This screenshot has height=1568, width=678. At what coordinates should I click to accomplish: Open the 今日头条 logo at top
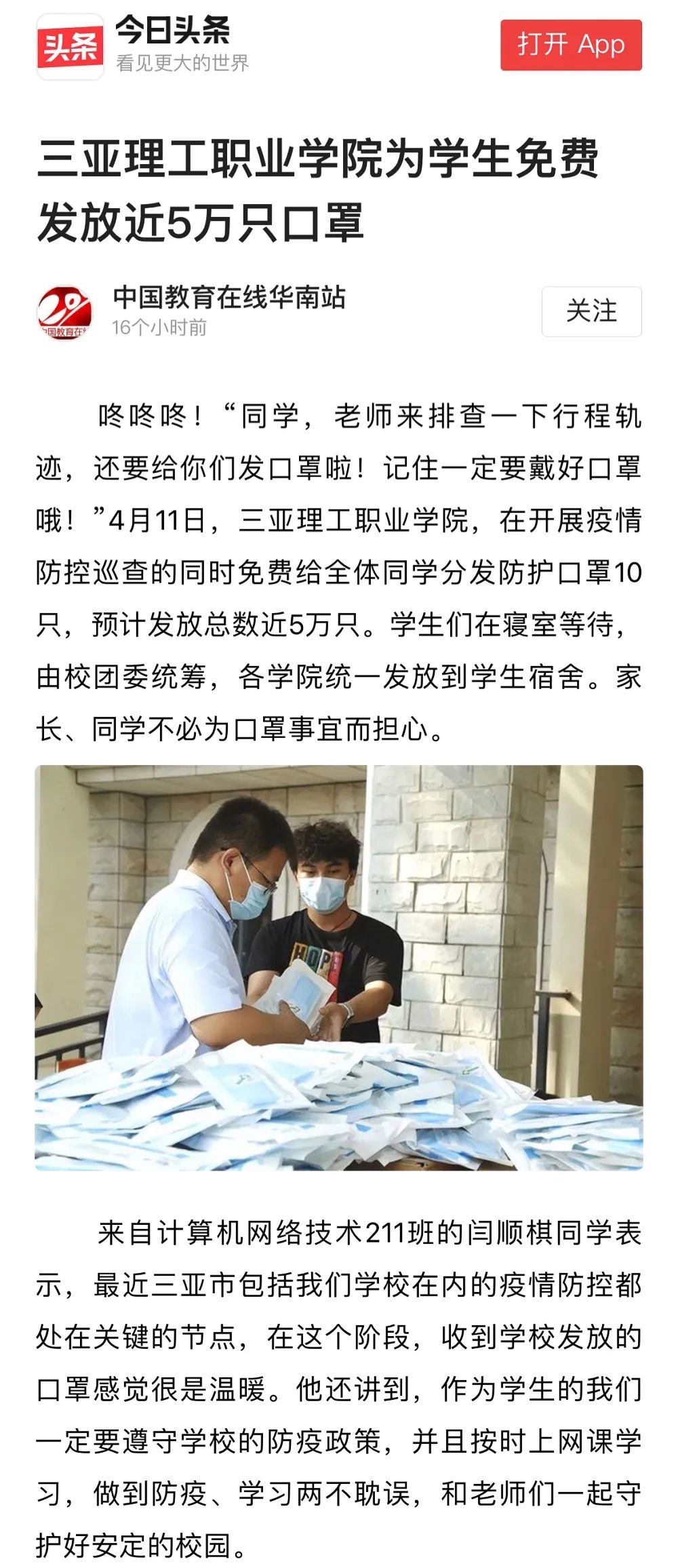click(x=70, y=46)
